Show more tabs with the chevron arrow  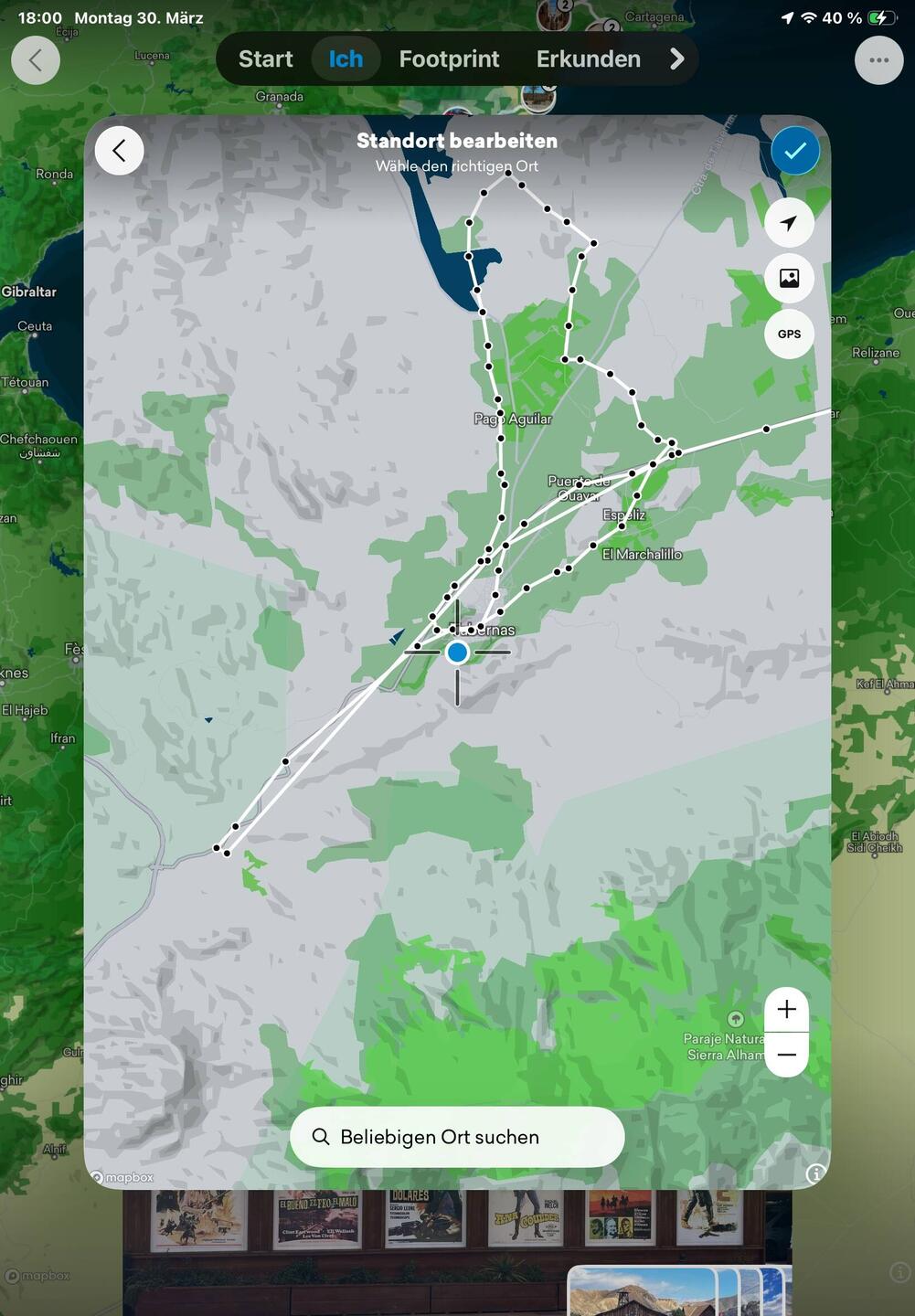coord(676,59)
